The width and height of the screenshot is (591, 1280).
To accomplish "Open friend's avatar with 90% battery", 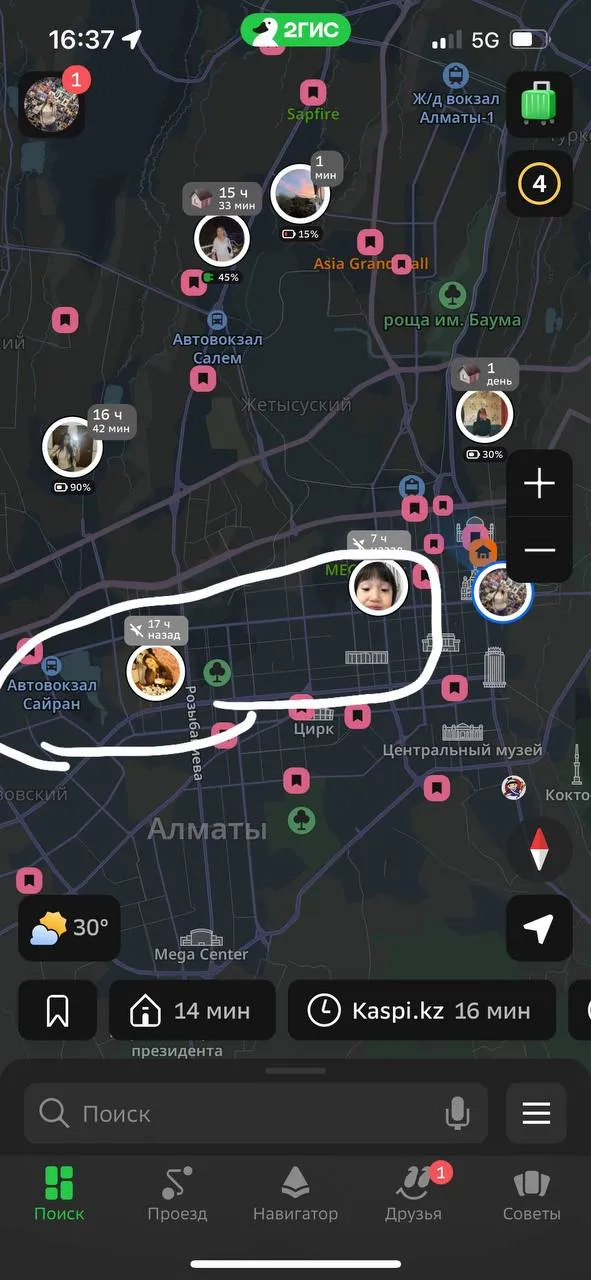I will (x=73, y=446).
